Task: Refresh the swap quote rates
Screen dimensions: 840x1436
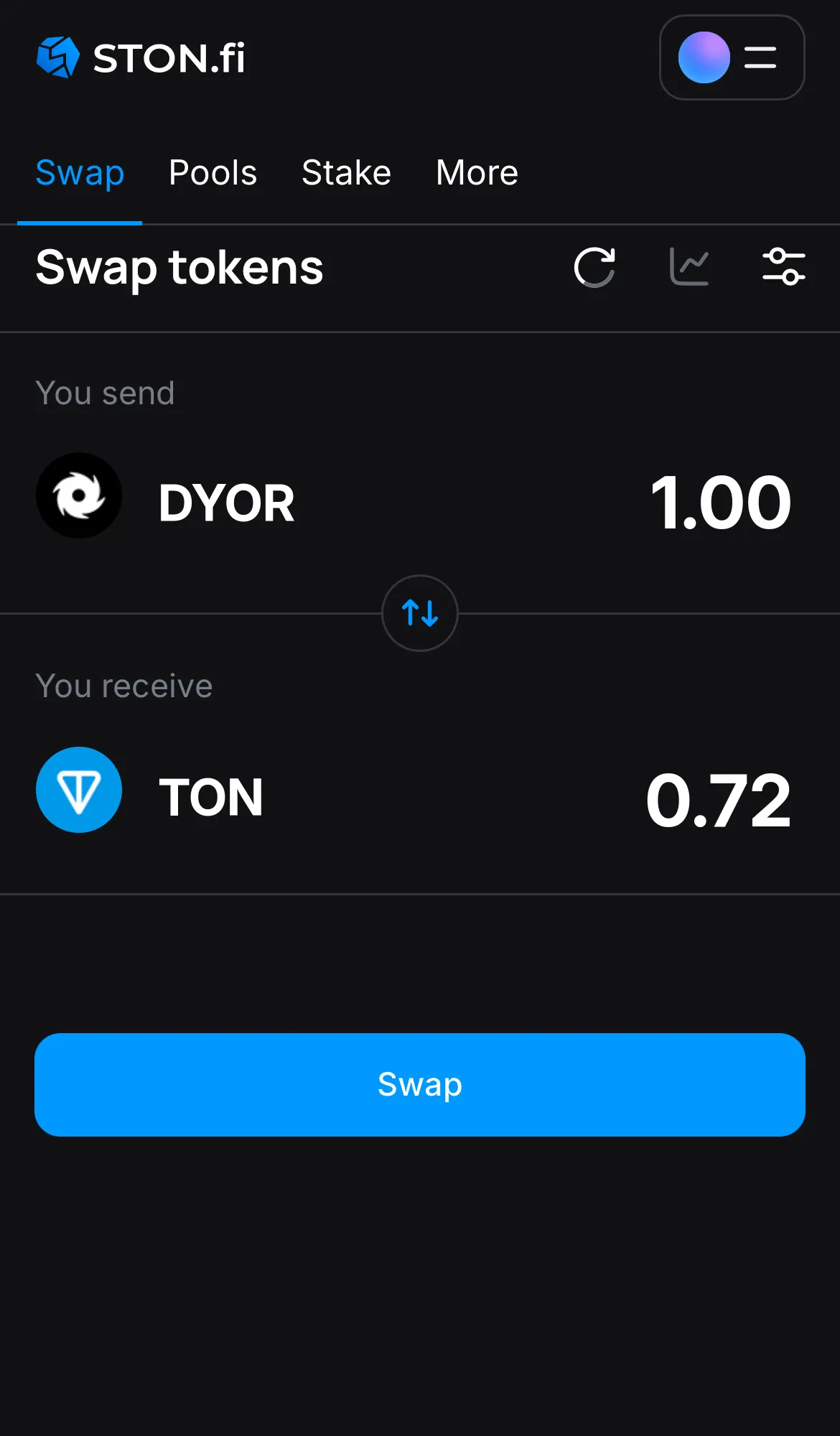Action: point(594,268)
